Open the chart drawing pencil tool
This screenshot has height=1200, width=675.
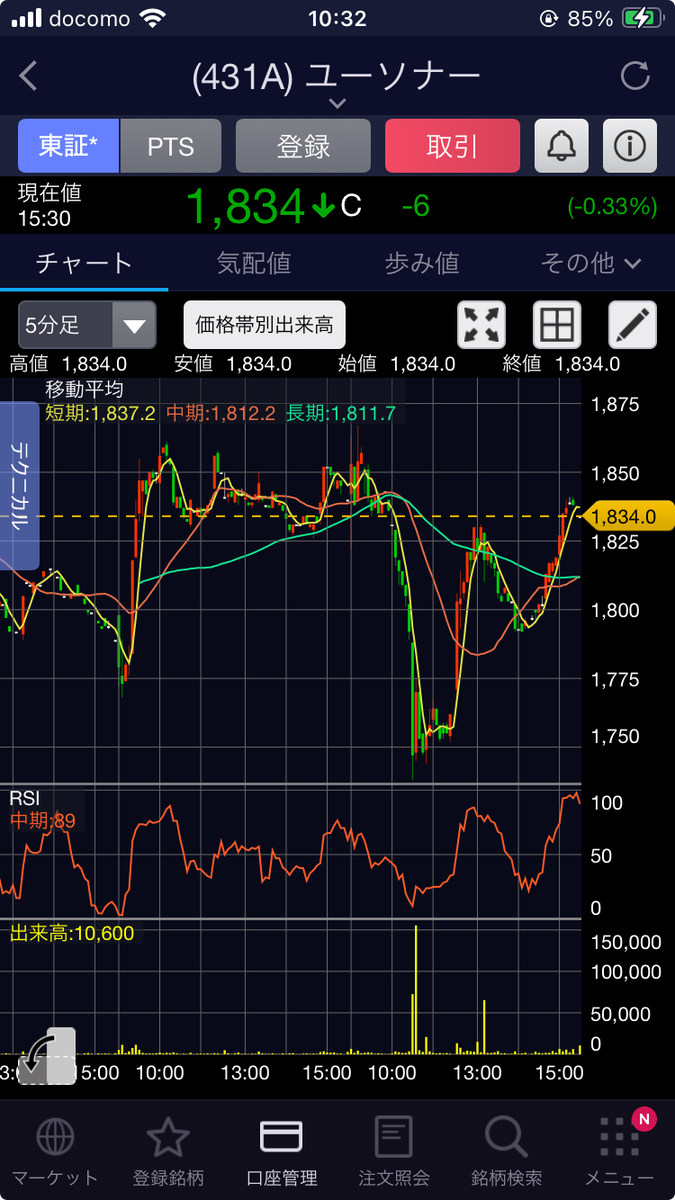[633, 325]
